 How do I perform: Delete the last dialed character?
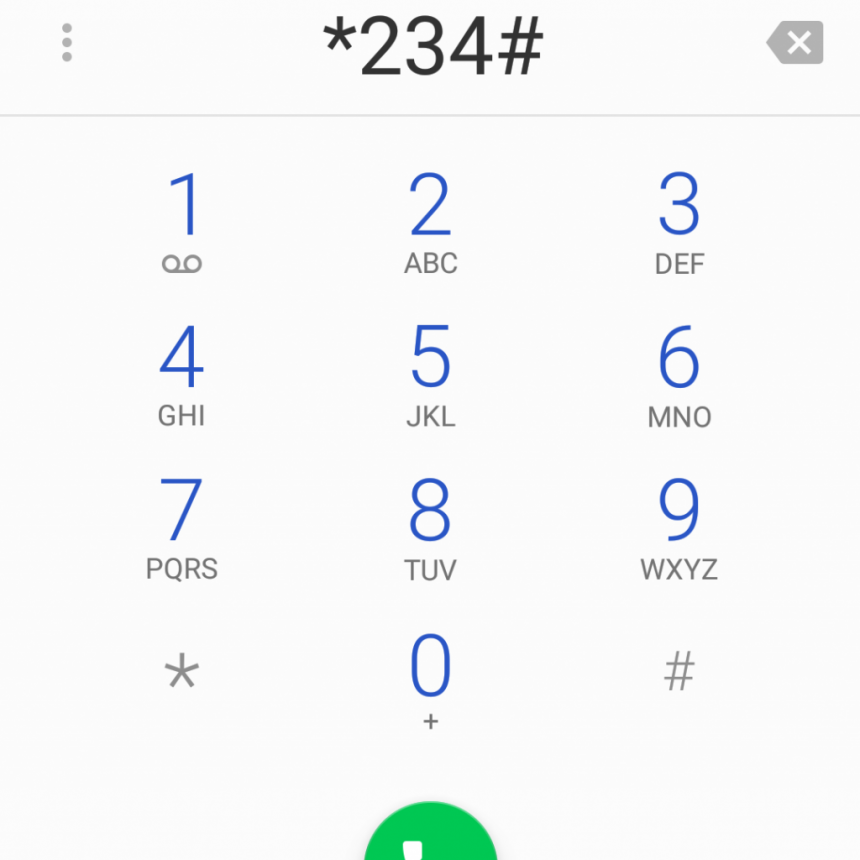pyautogui.click(x=796, y=44)
